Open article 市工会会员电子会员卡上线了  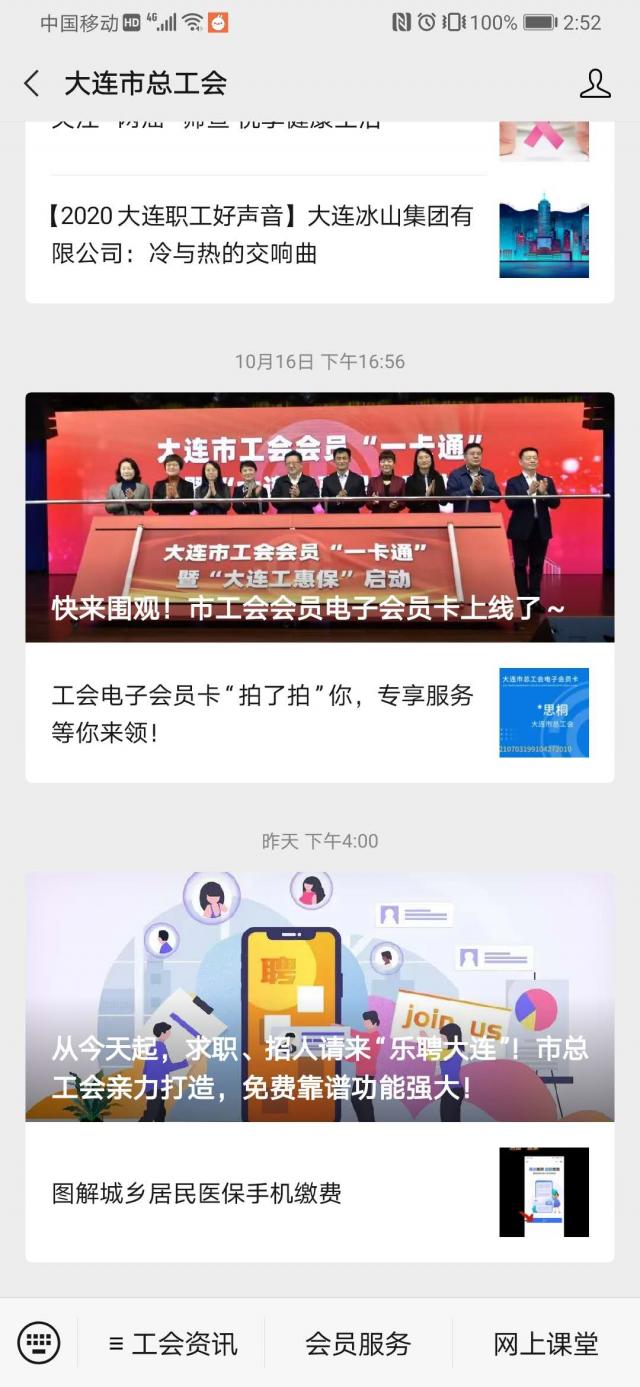click(x=320, y=517)
